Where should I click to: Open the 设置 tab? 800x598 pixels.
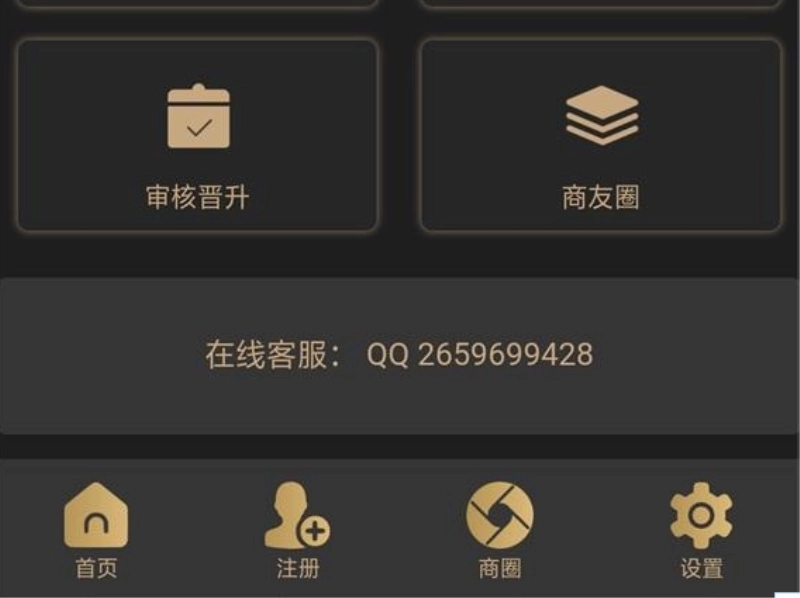pyautogui.click(x=701, y=530)
